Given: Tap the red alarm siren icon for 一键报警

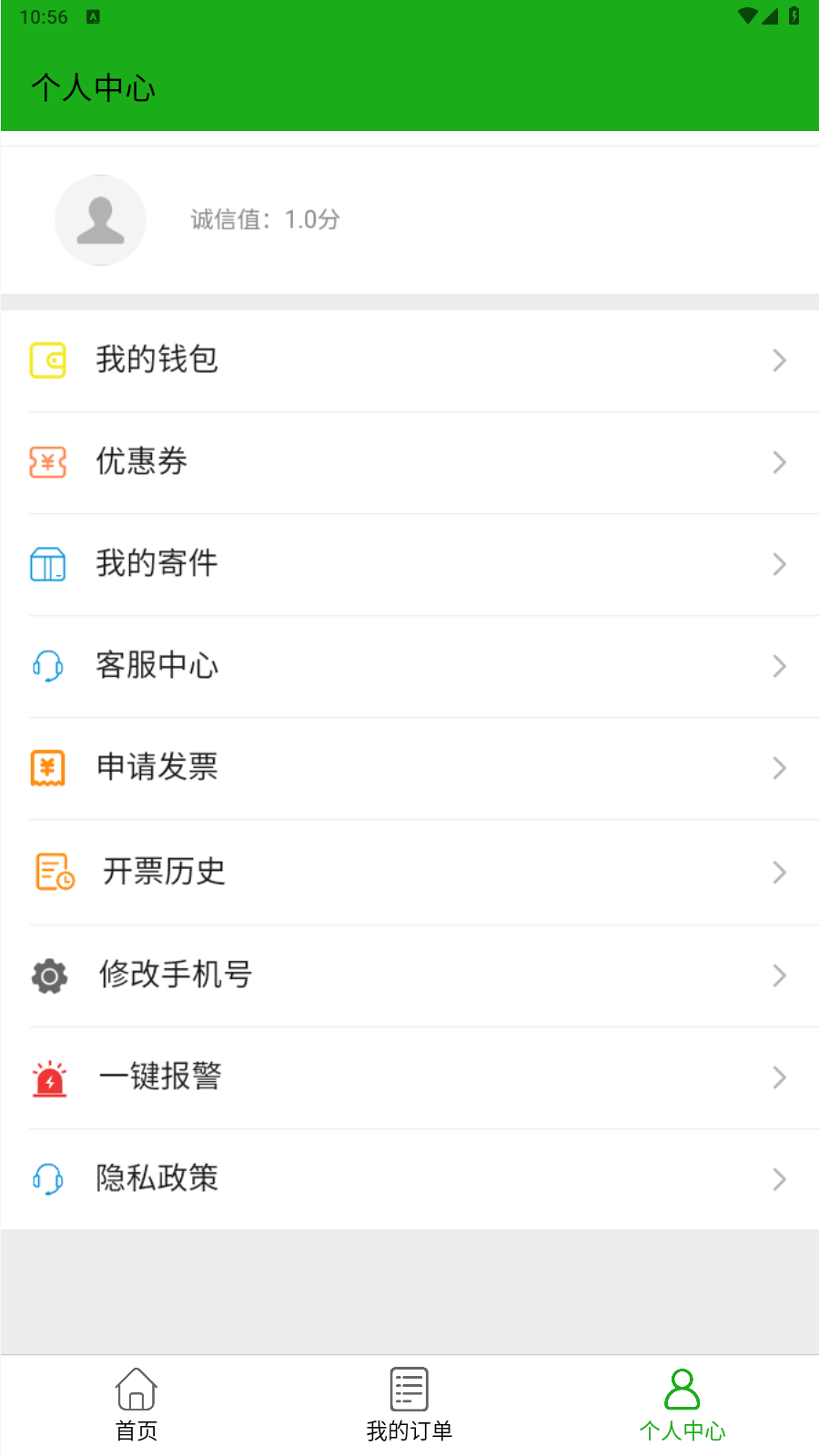Looking at the screenshot, I should [48, 1077].
